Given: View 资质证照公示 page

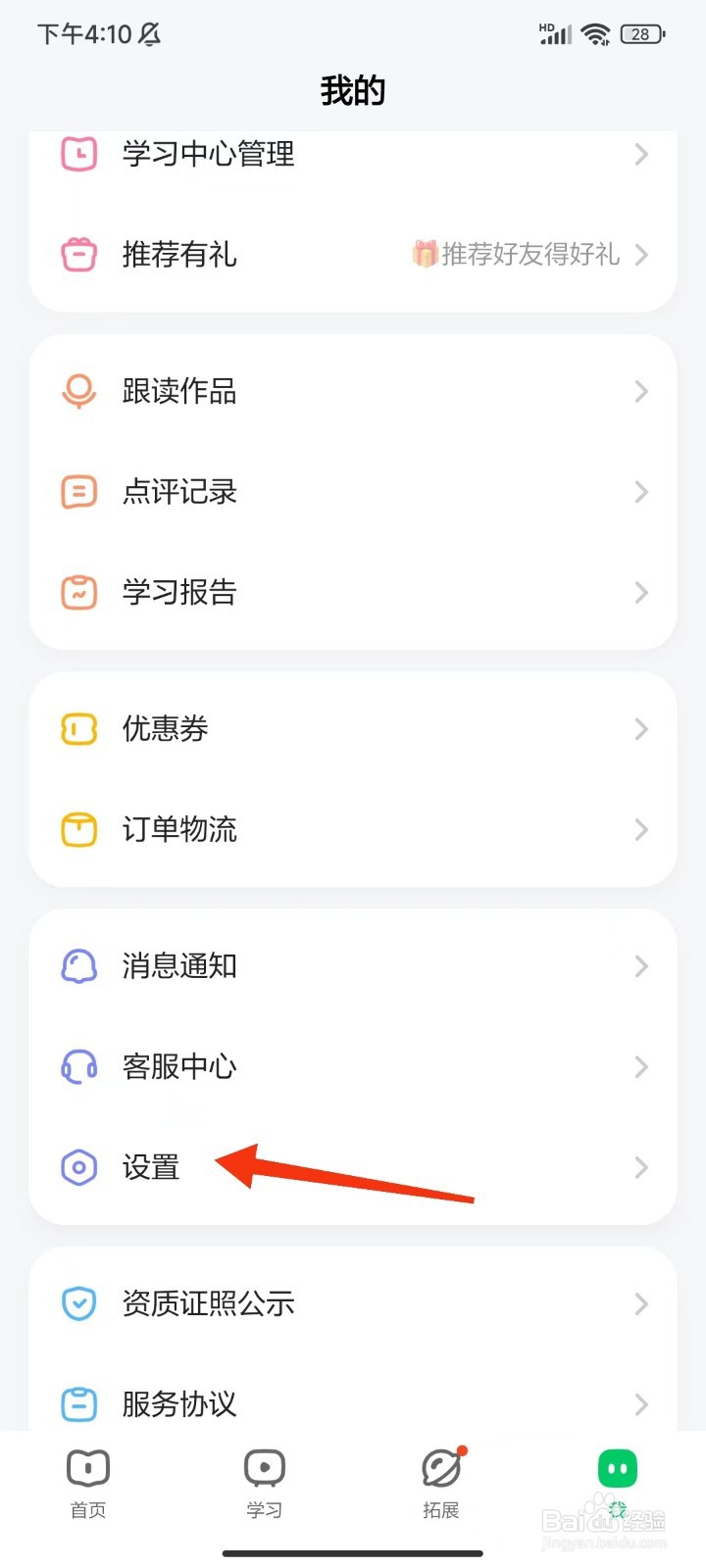Looking at the screenshot, I should (353, 1303).
